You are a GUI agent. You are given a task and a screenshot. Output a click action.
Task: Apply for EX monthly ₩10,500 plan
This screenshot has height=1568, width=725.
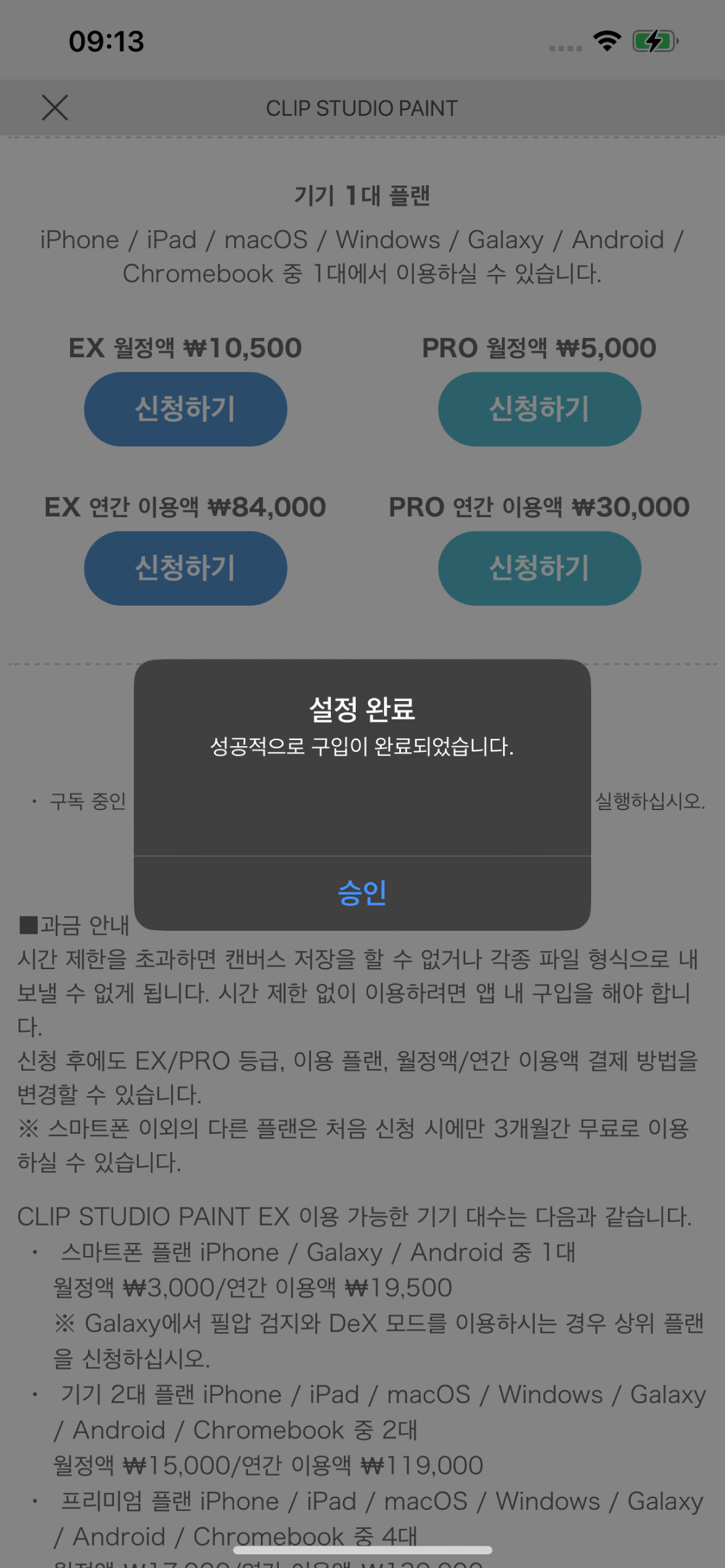185,409
